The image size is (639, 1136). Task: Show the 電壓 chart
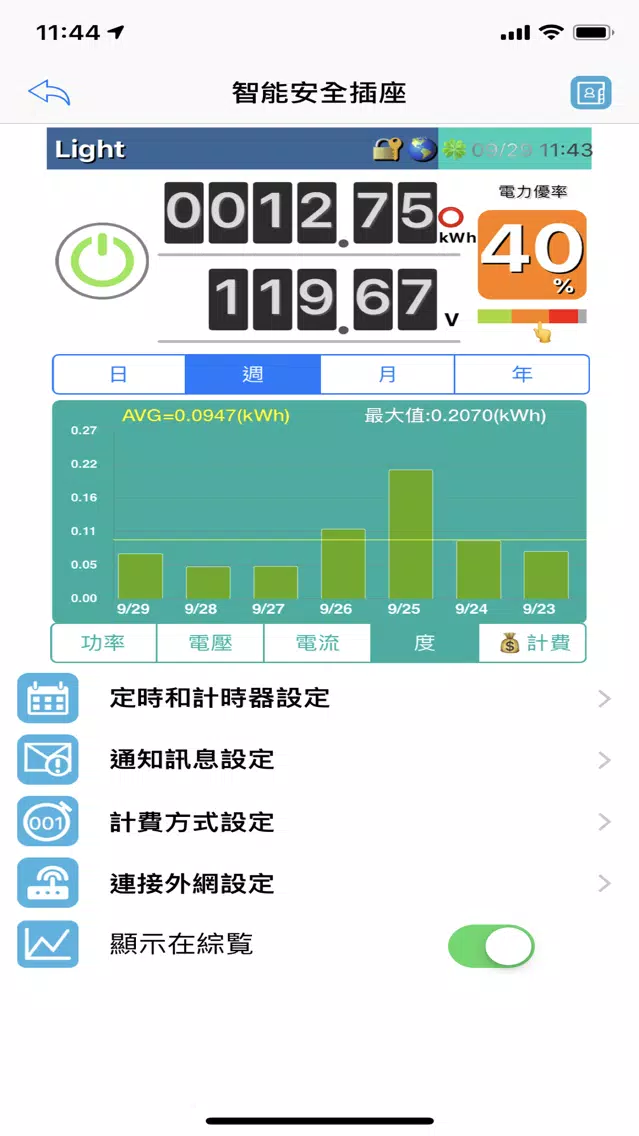coord(210,643)
